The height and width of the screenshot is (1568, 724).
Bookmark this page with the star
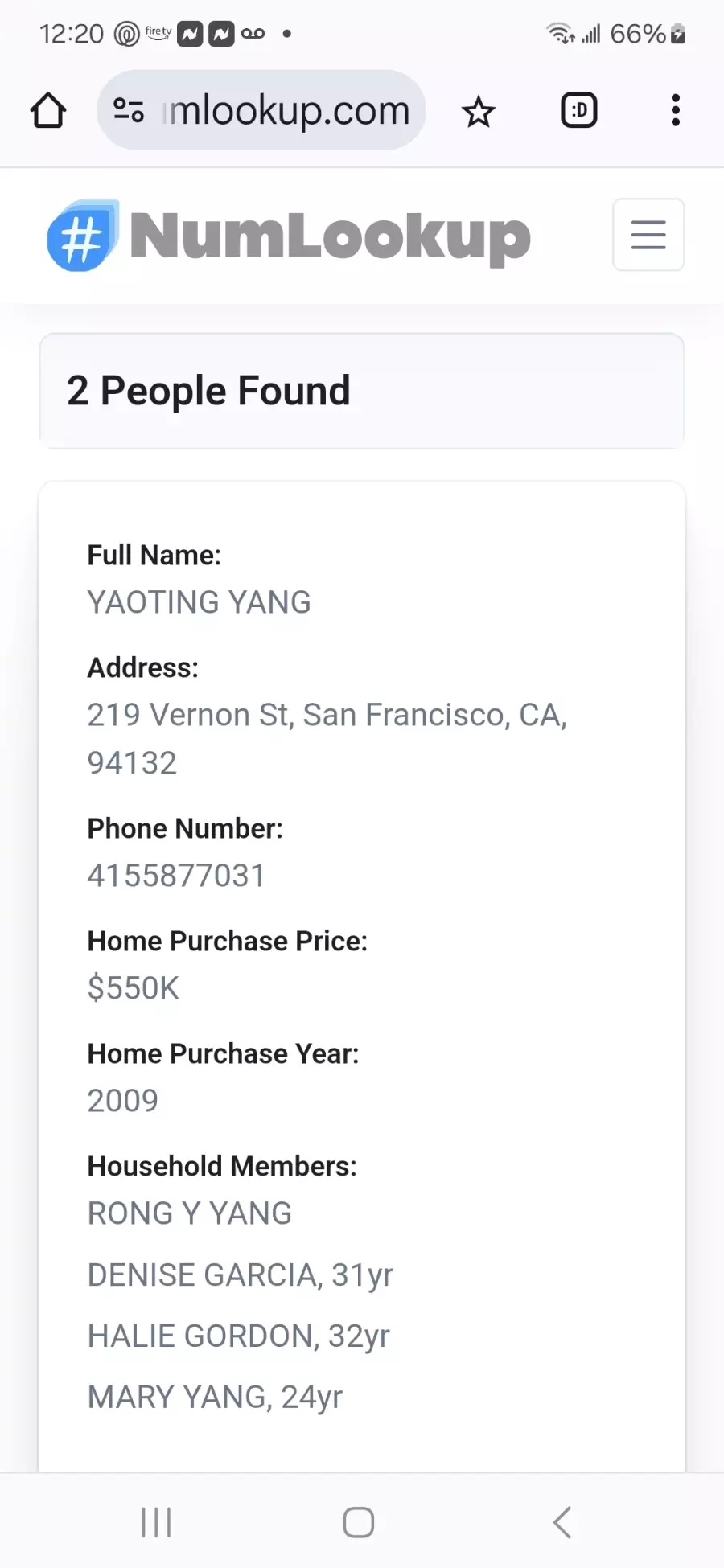tap(479, 111)
